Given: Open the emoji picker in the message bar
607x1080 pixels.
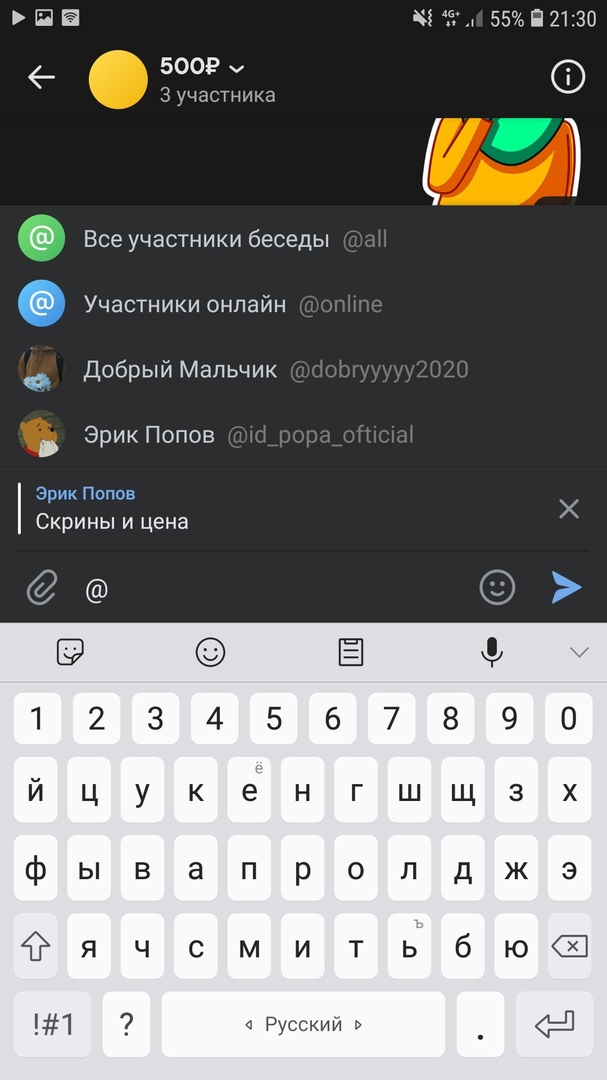Looking at the screenshot, I should pos(497,588).
